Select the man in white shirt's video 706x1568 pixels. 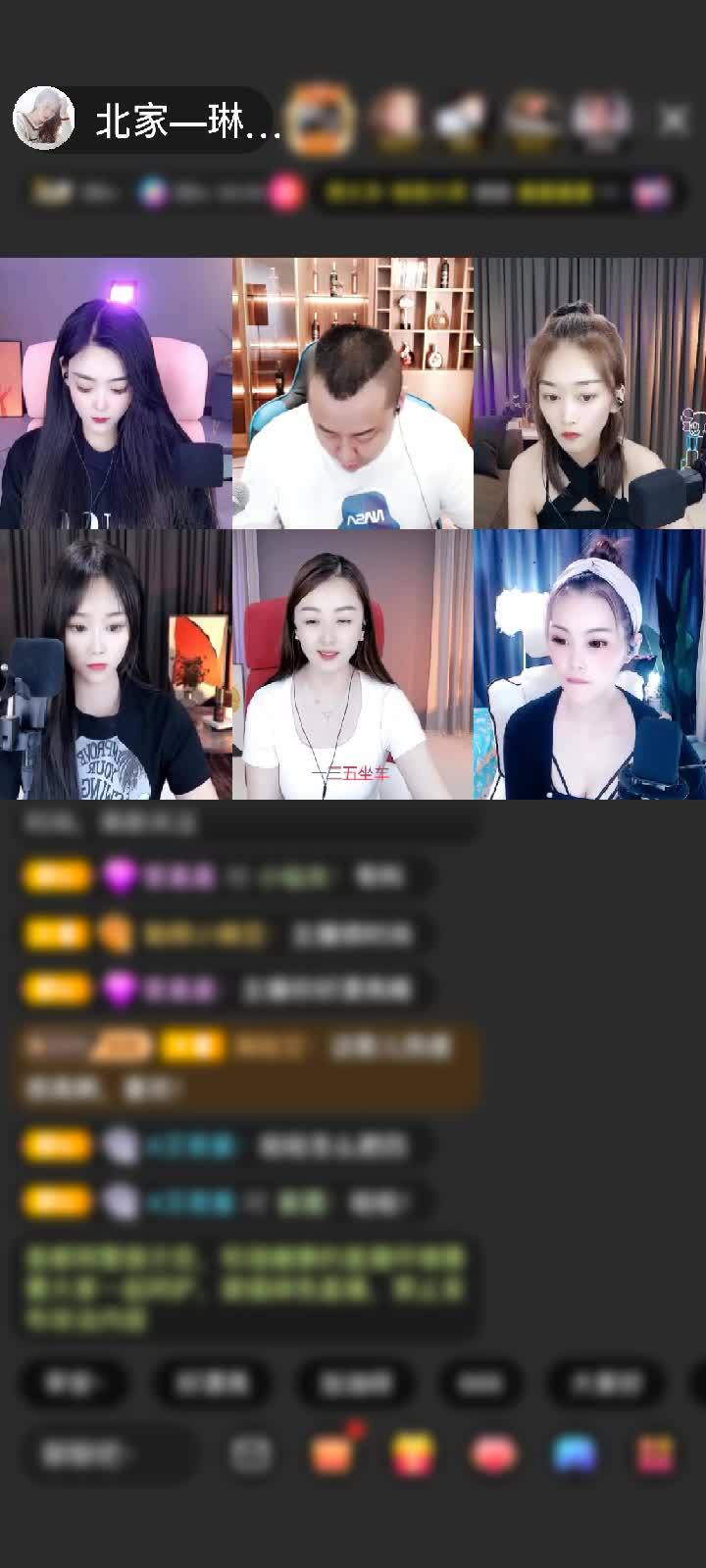[x=353, y=394]
